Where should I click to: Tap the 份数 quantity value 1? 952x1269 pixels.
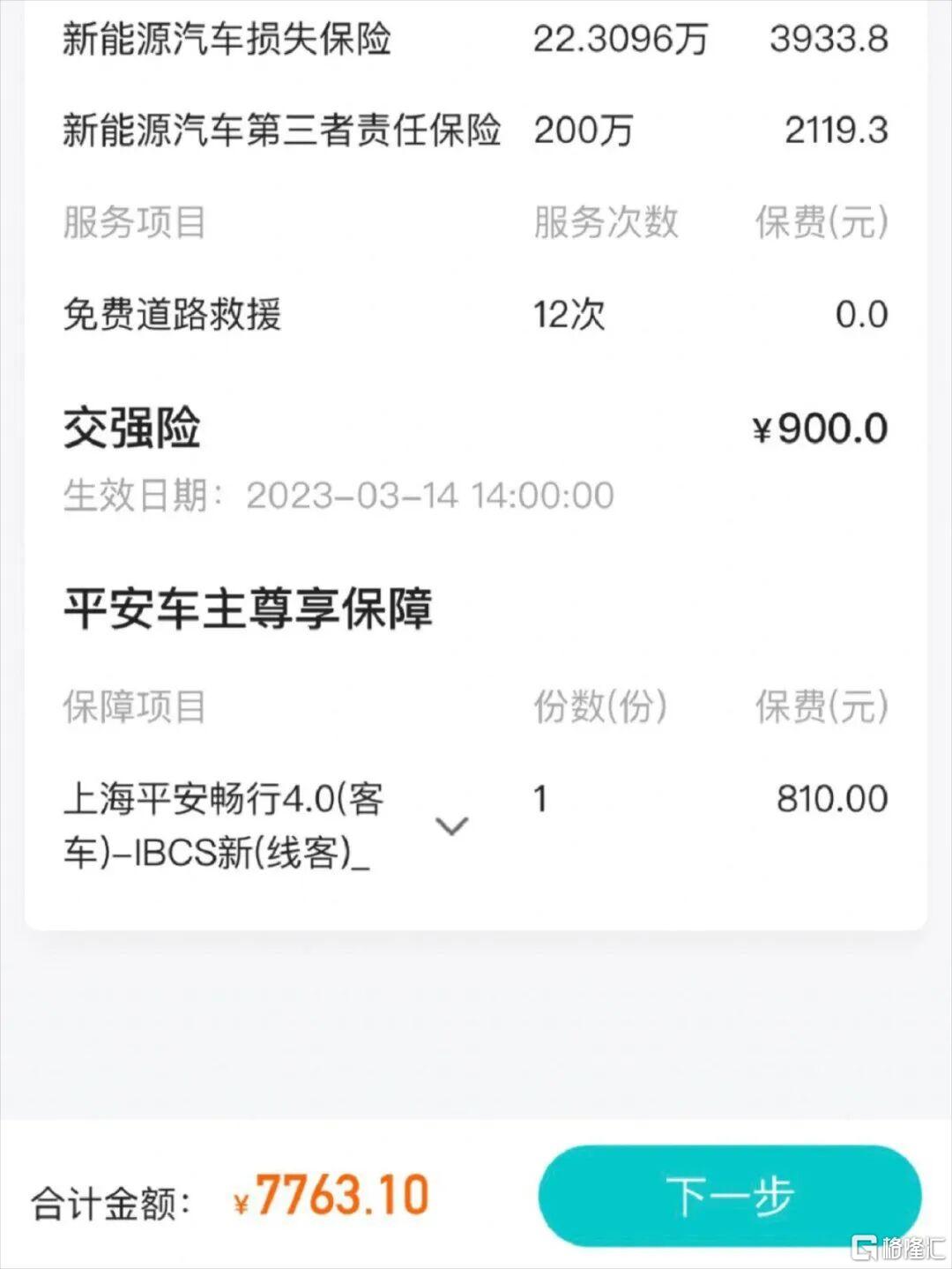coord(540,796)
